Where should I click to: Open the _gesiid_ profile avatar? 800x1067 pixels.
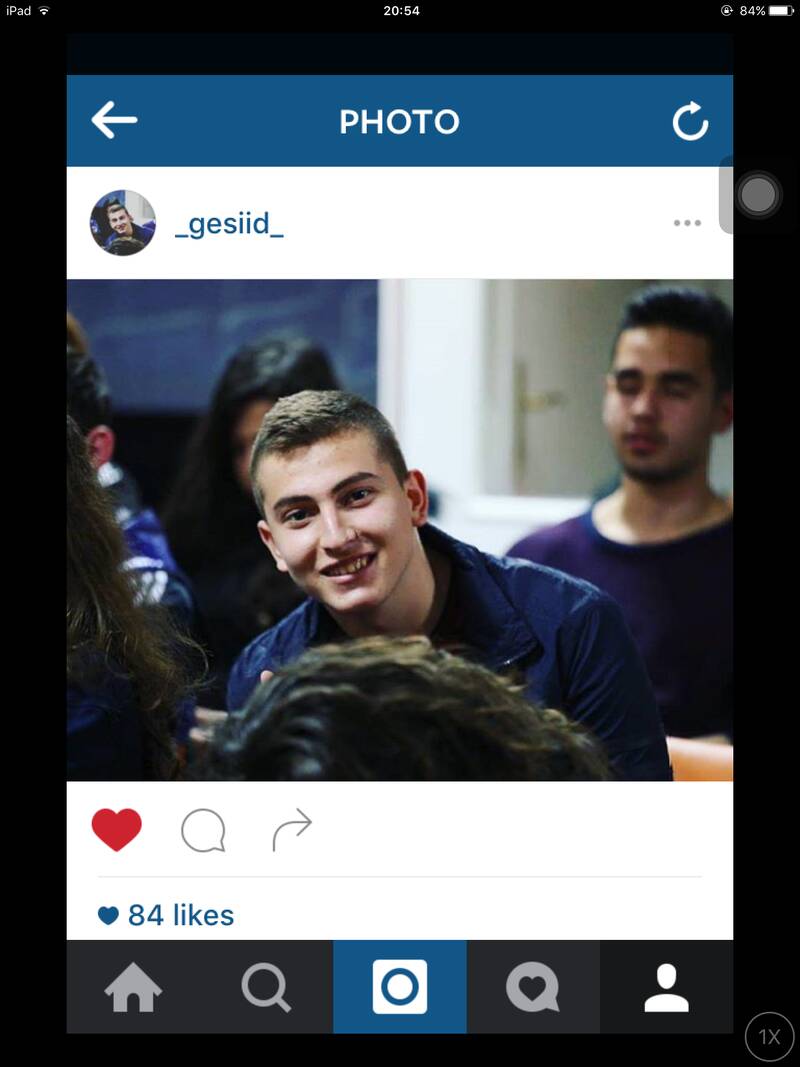pyautogui.click(x=123, y=223)
